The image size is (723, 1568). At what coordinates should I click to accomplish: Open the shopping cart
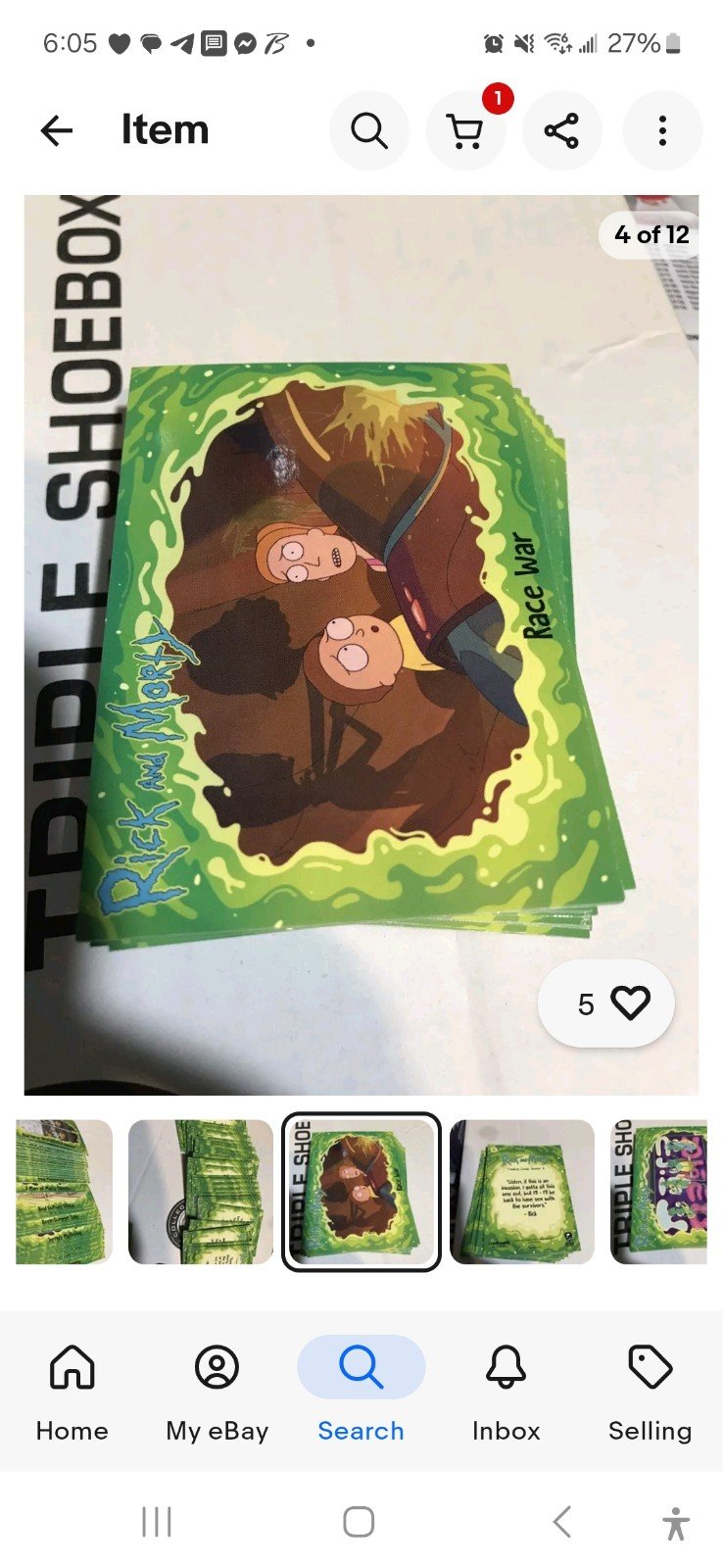point(465,130)
